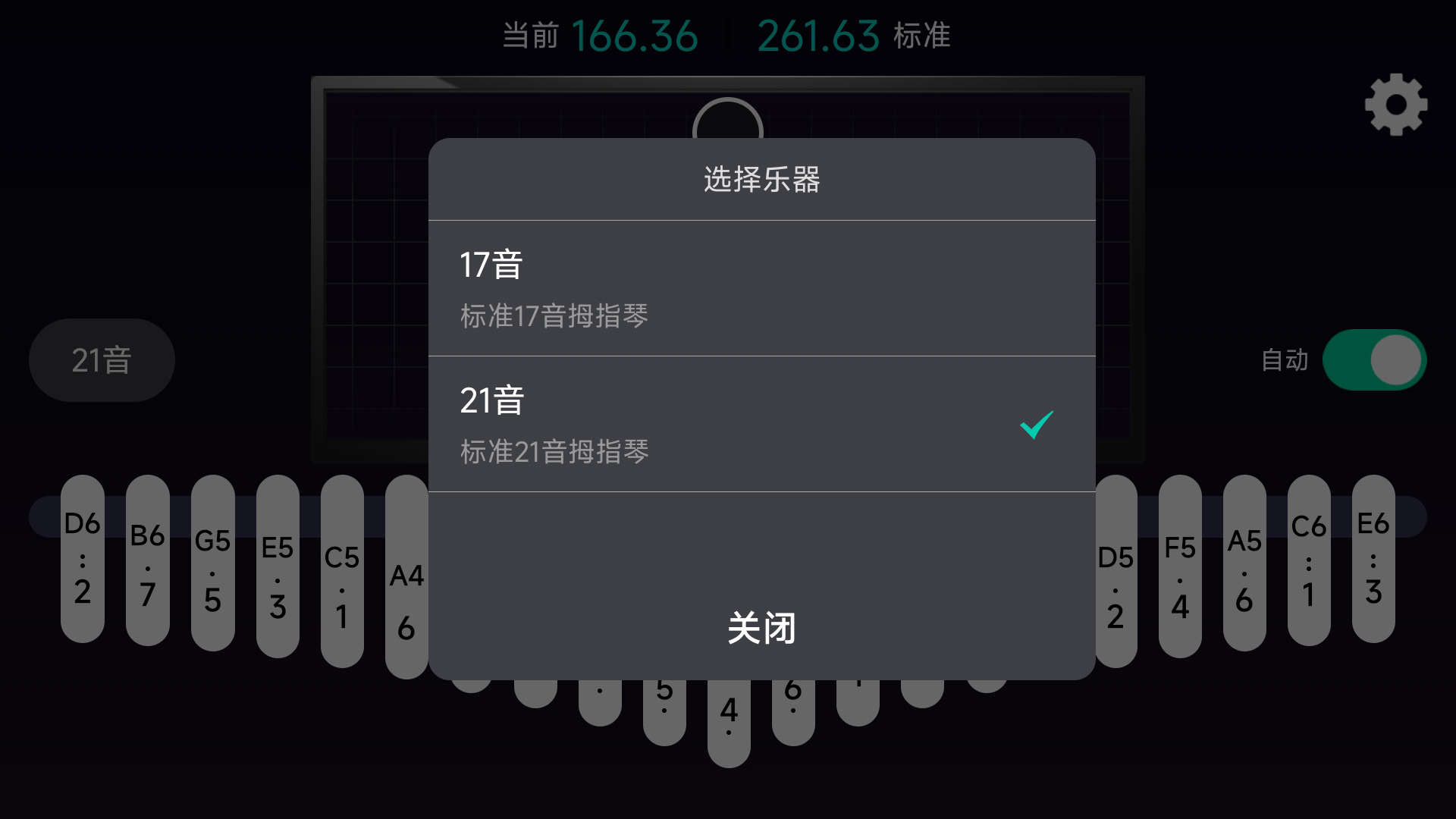
Task: Tap the E6 tine
Action: [x=1373, y=559]
